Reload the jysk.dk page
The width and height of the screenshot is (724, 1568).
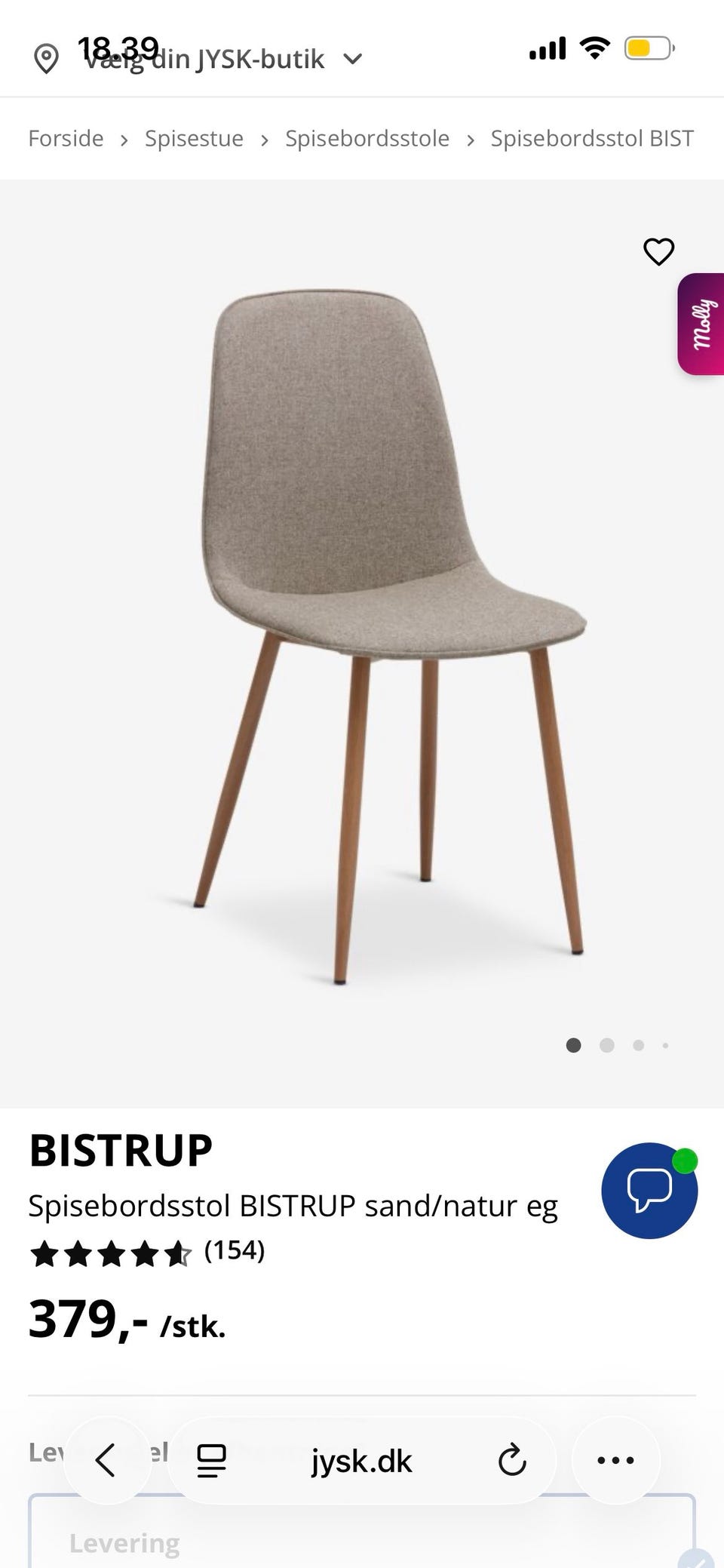tap(512, 1461)
